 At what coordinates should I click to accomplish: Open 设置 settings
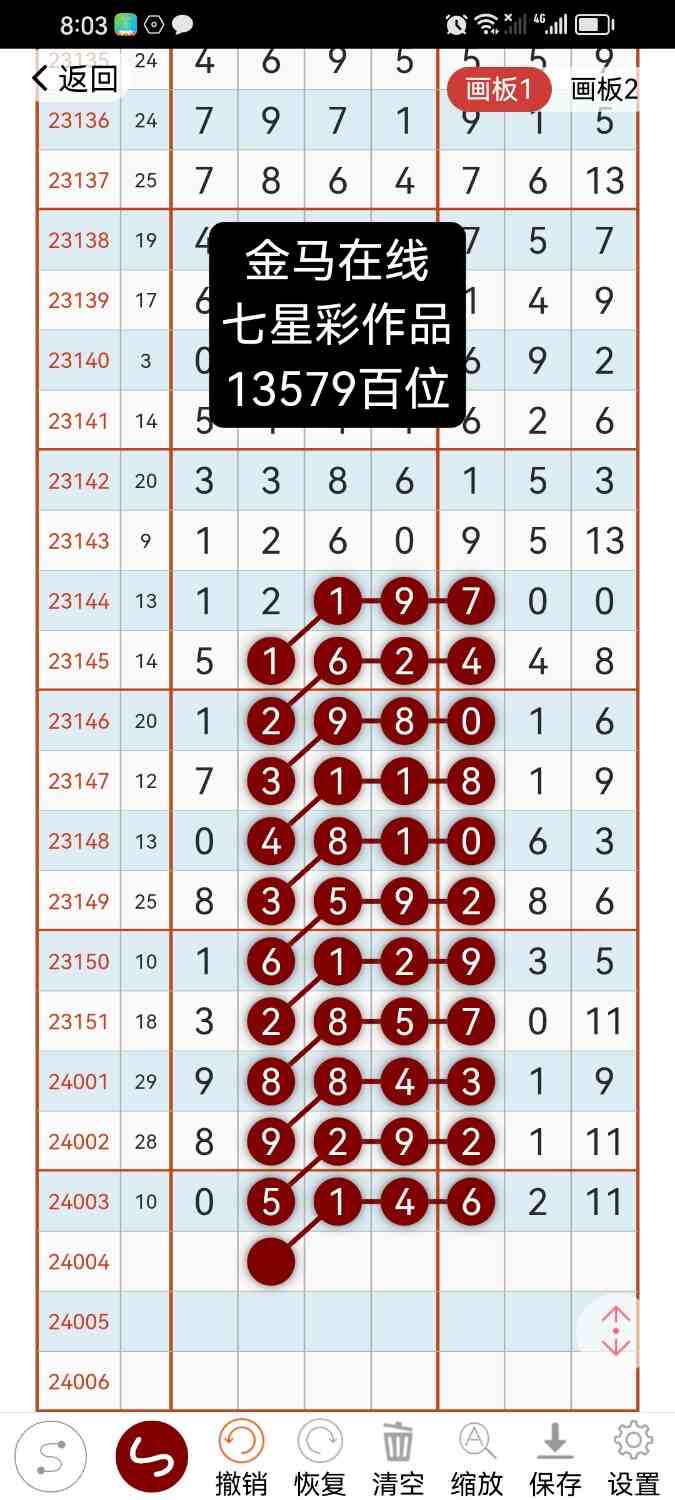click(x=633, y=1456)
